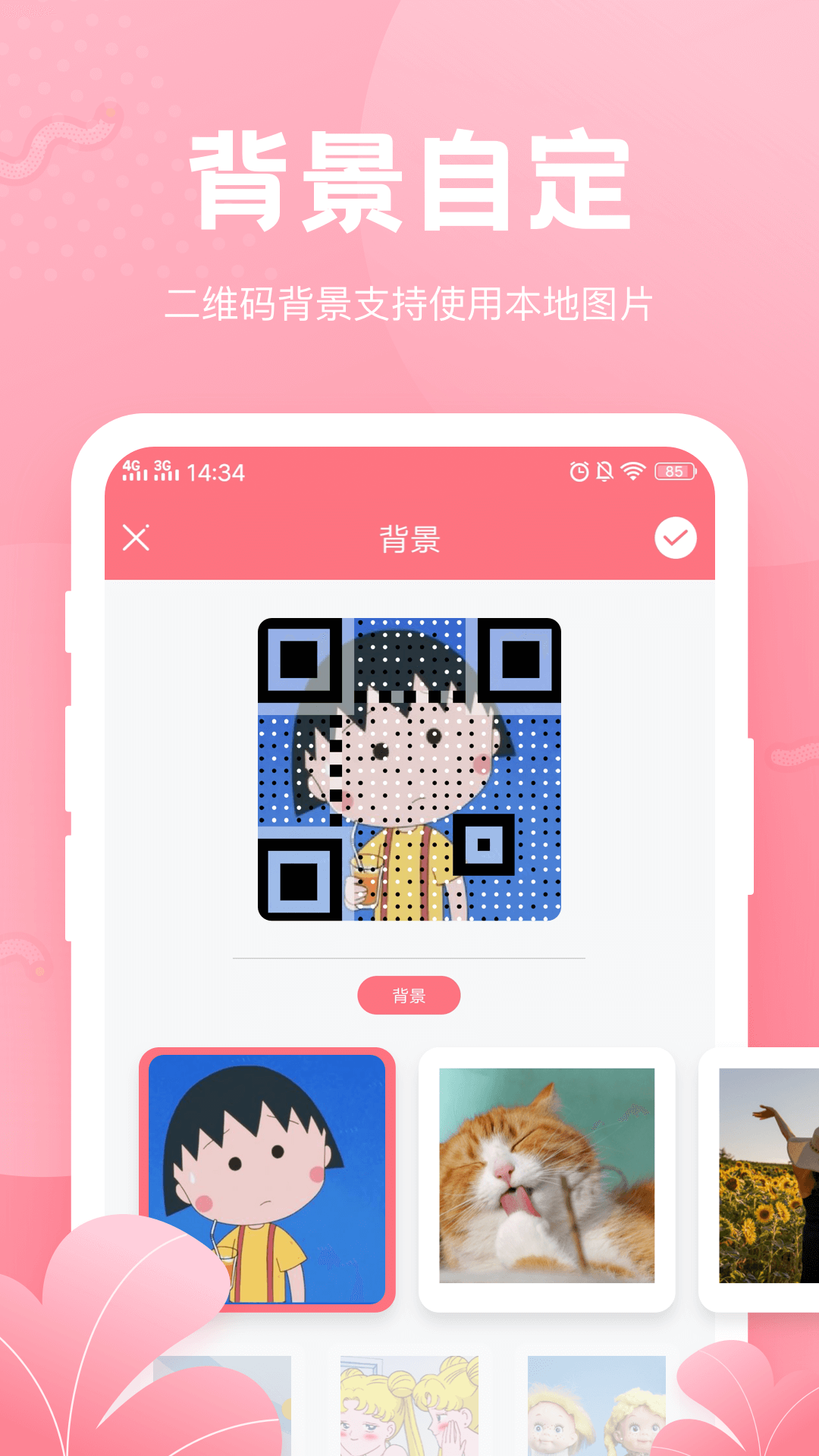Viewport: 819px width, 1456px height.
Task: Close the 背景 editing screen
Action: point(135,538)
